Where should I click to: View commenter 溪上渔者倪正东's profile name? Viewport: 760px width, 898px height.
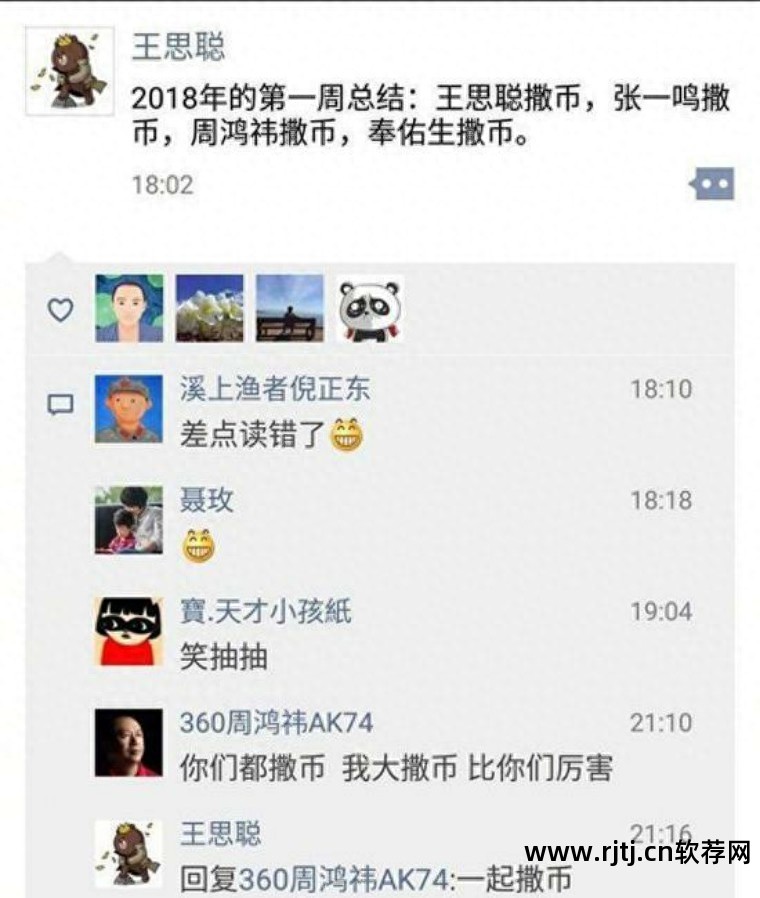[275, 389]
